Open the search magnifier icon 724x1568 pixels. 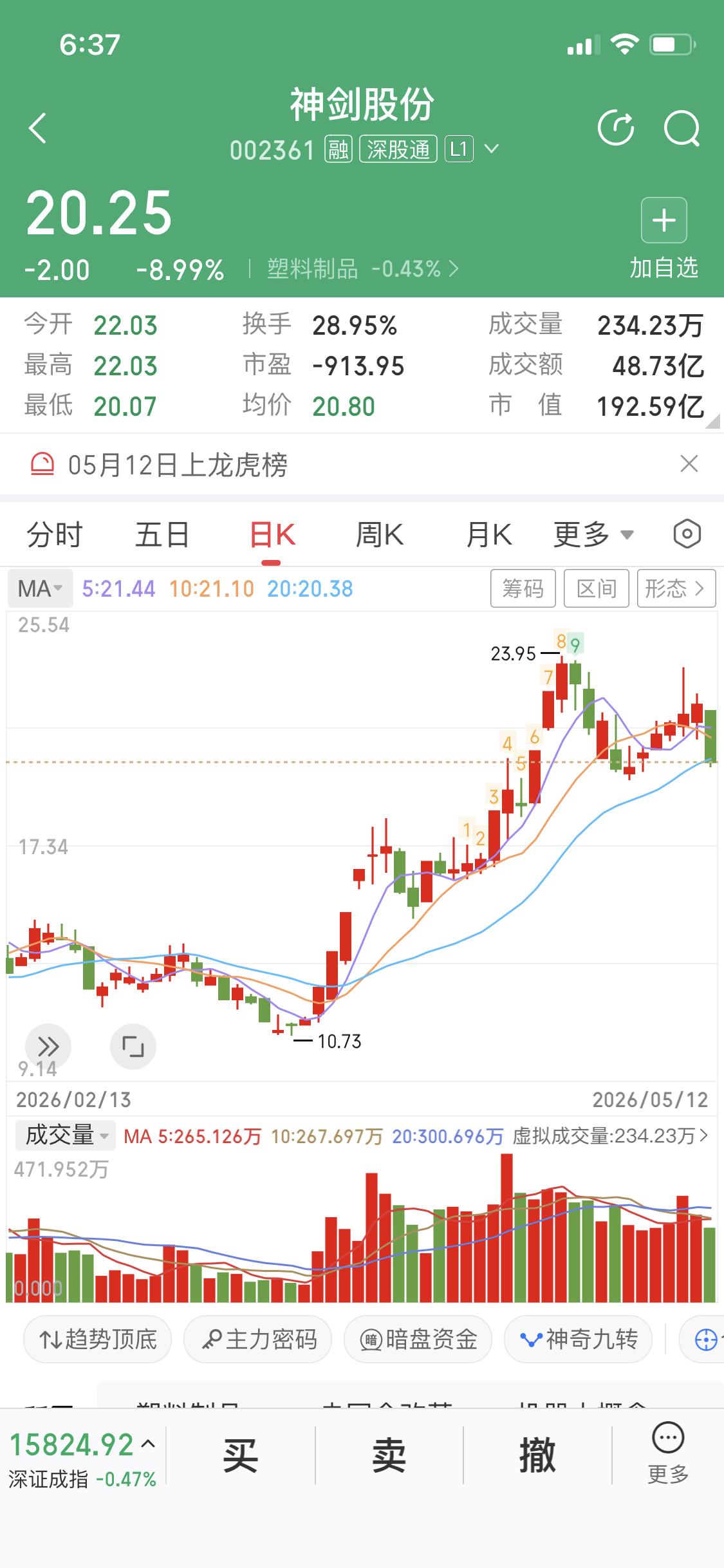(682, 129)
